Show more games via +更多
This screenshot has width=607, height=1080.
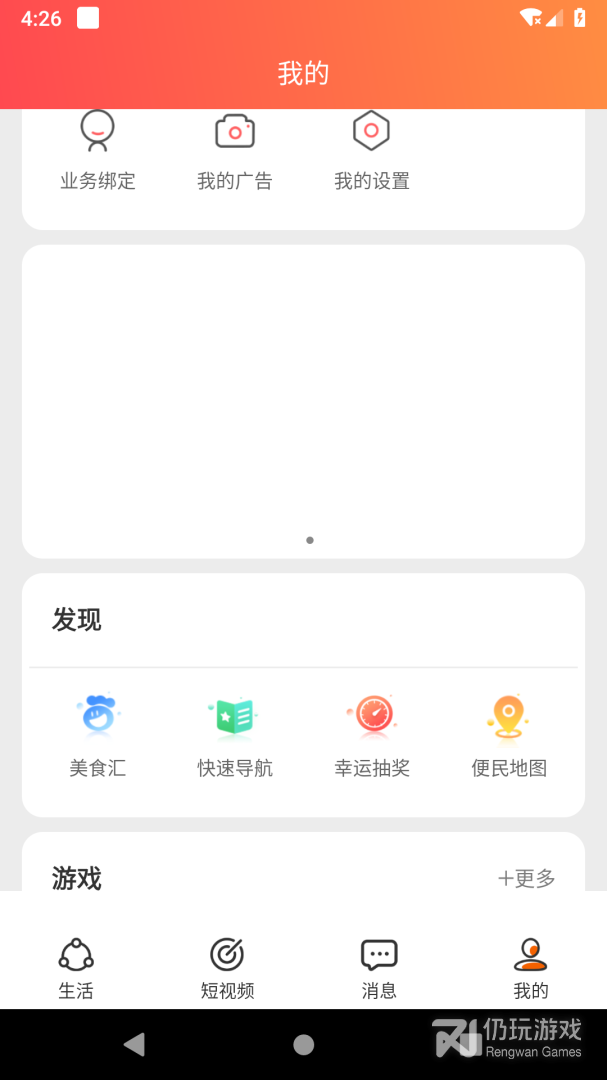point(527,878)
